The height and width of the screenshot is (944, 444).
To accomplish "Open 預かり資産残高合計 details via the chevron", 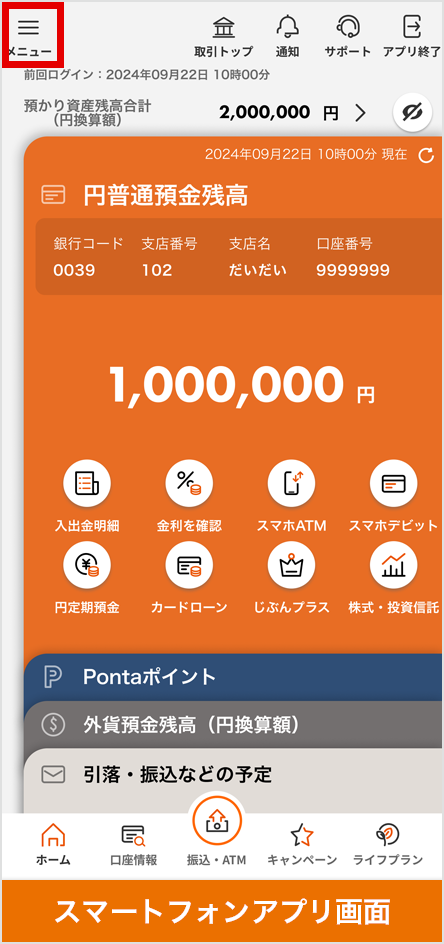I will pyautogui.click(x=360, y=113).
